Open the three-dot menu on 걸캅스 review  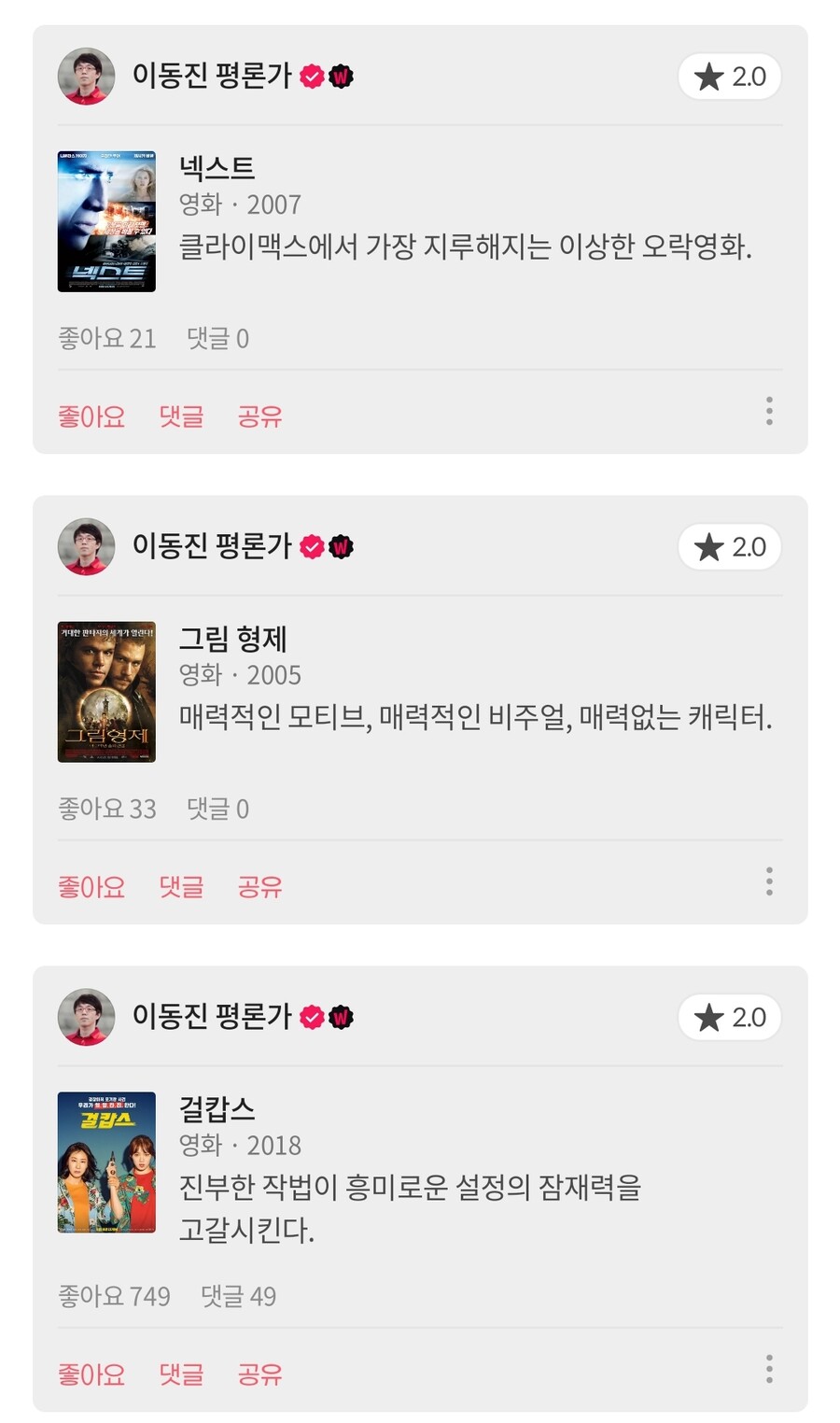[x=768, y=1369]
